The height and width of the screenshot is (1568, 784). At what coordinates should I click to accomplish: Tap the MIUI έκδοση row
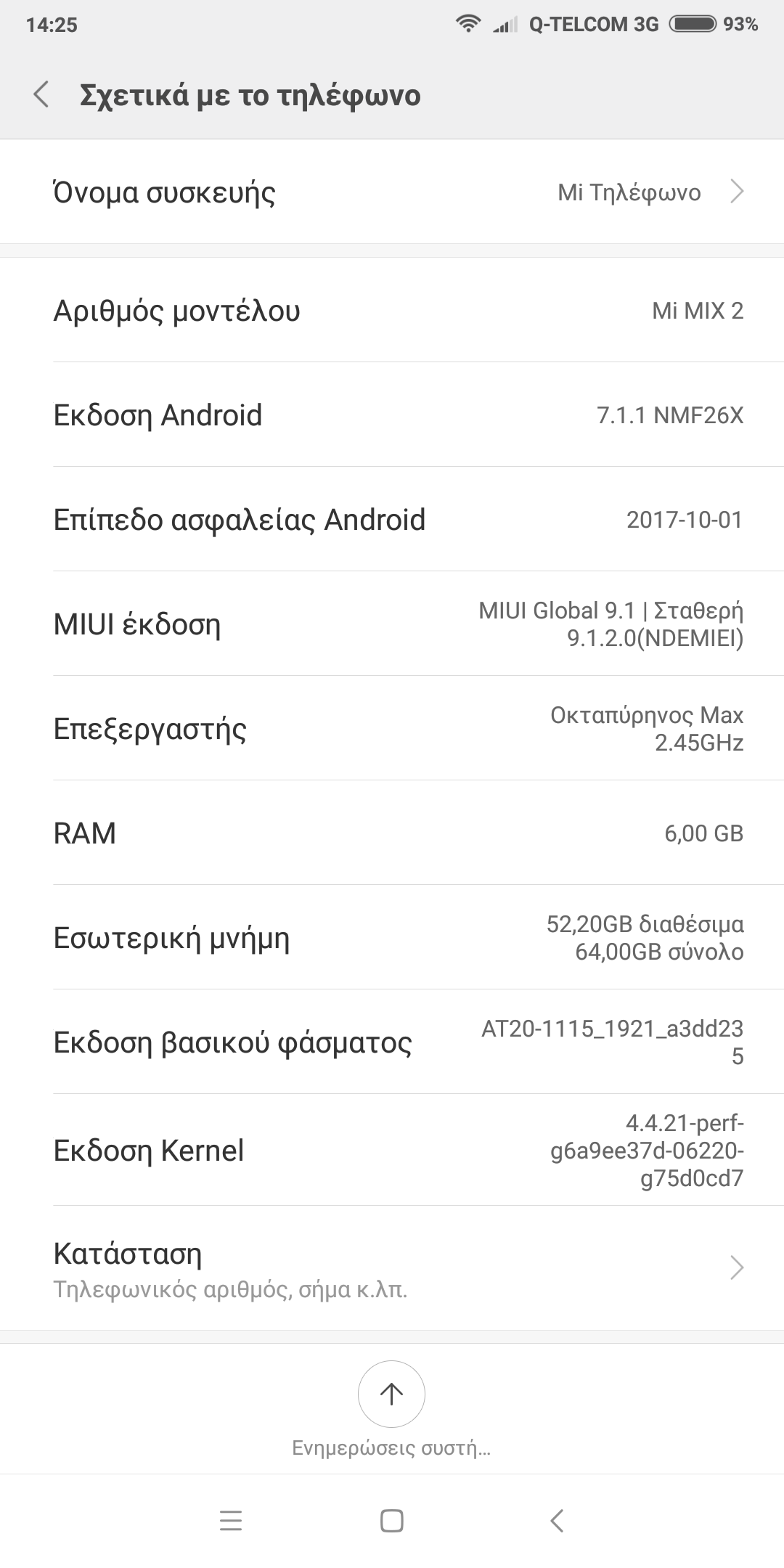(x=392, y=624)
